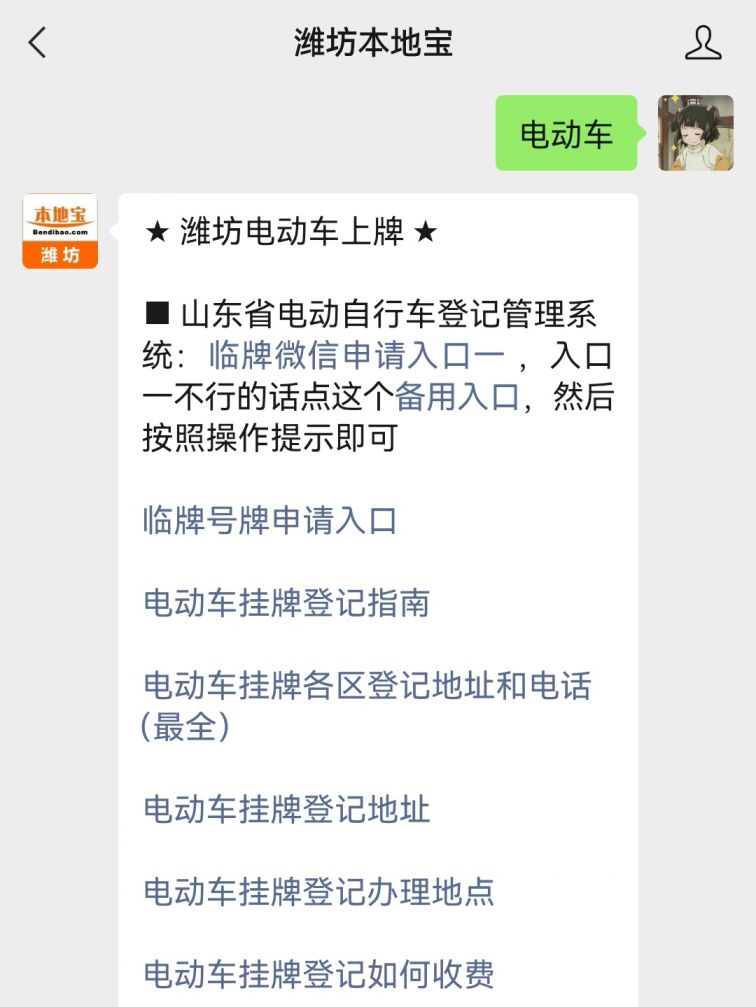Open 临牌号牌申请入口 link
This screenshot has width=756, height=1007.
[x=270, y=521]
